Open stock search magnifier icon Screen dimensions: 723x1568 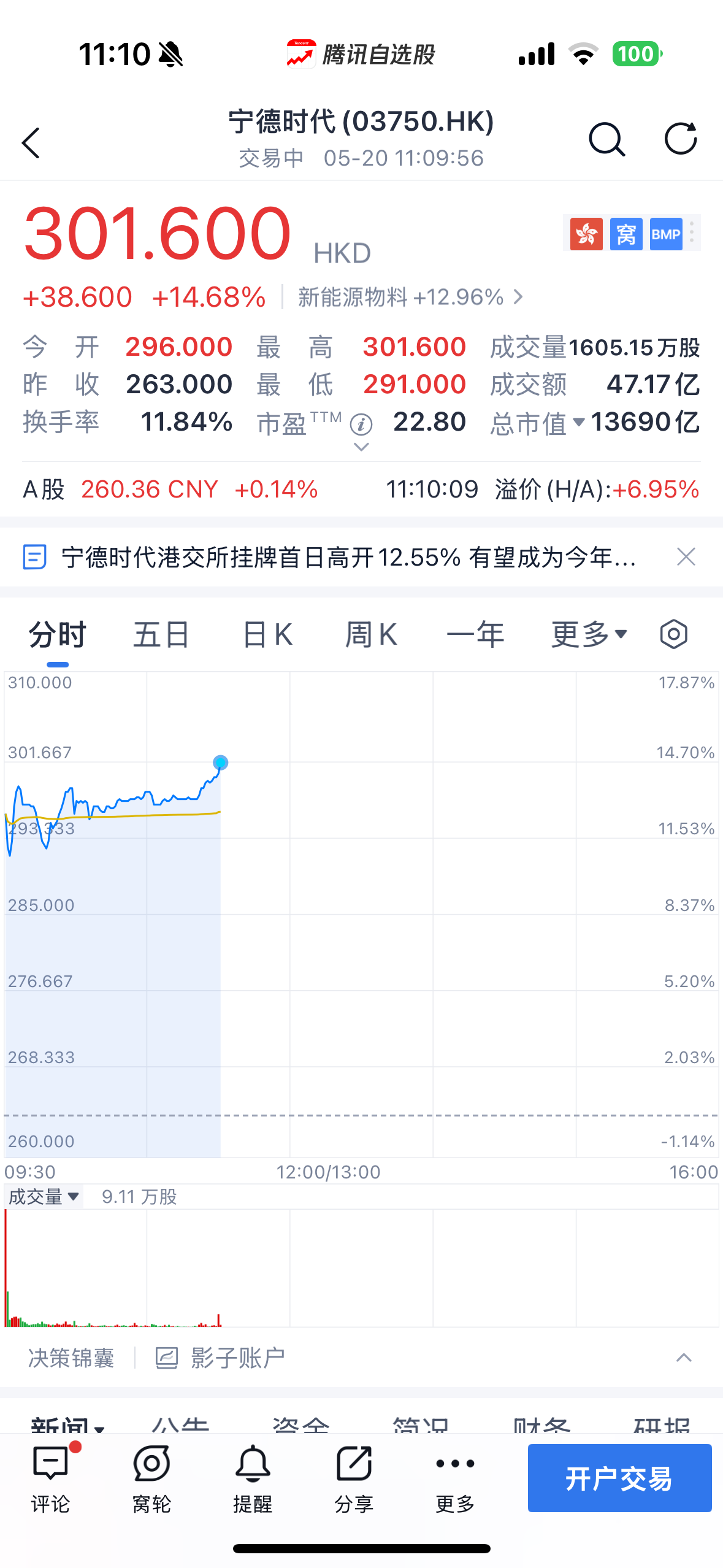[x=606, y=140]
